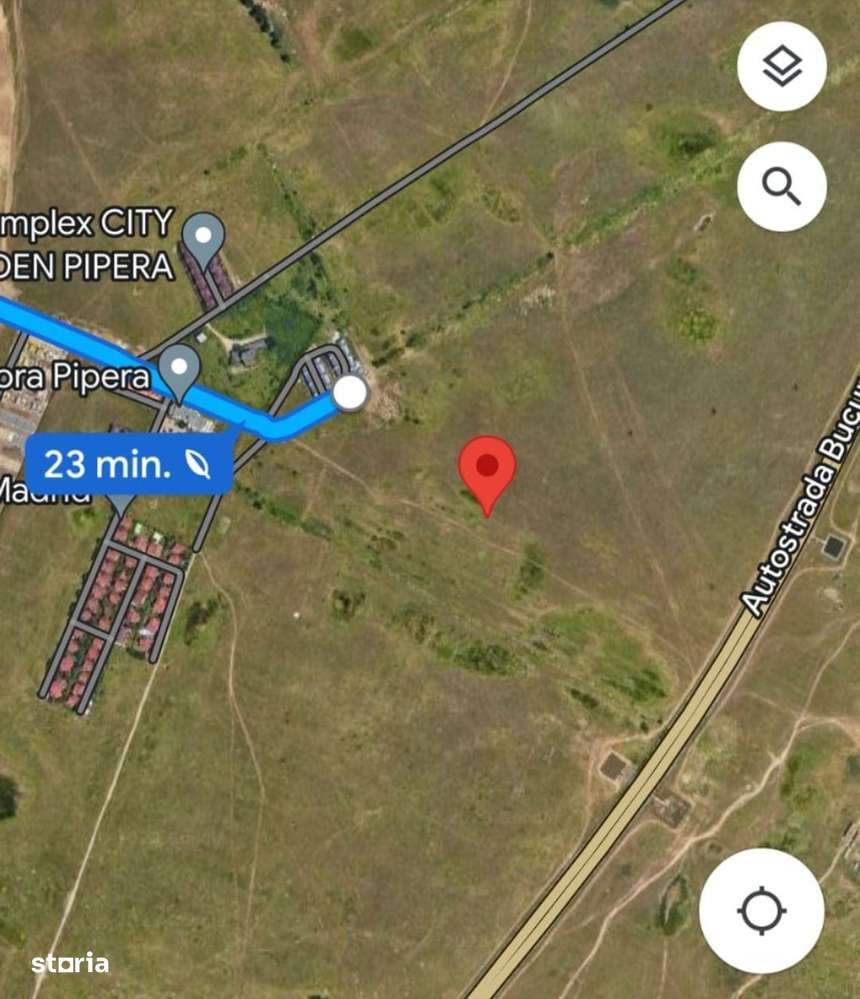Center the map on my location

pos(761,910)
